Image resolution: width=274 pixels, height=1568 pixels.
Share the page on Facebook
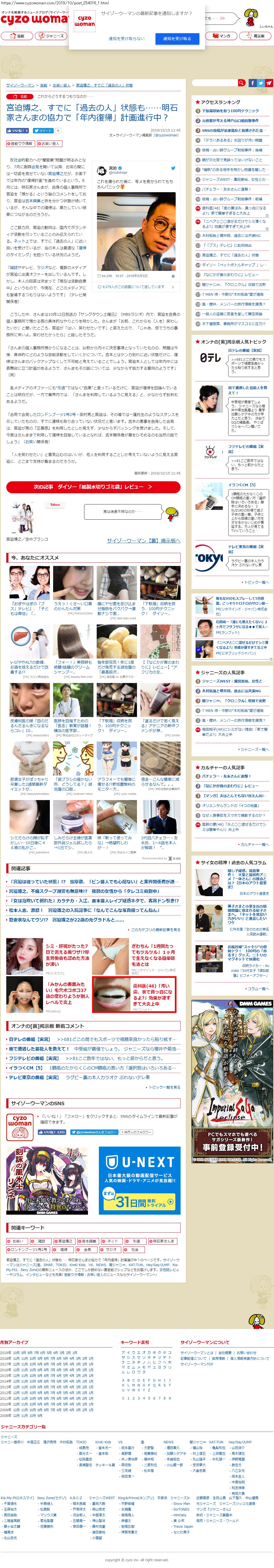tap(252, 83)
